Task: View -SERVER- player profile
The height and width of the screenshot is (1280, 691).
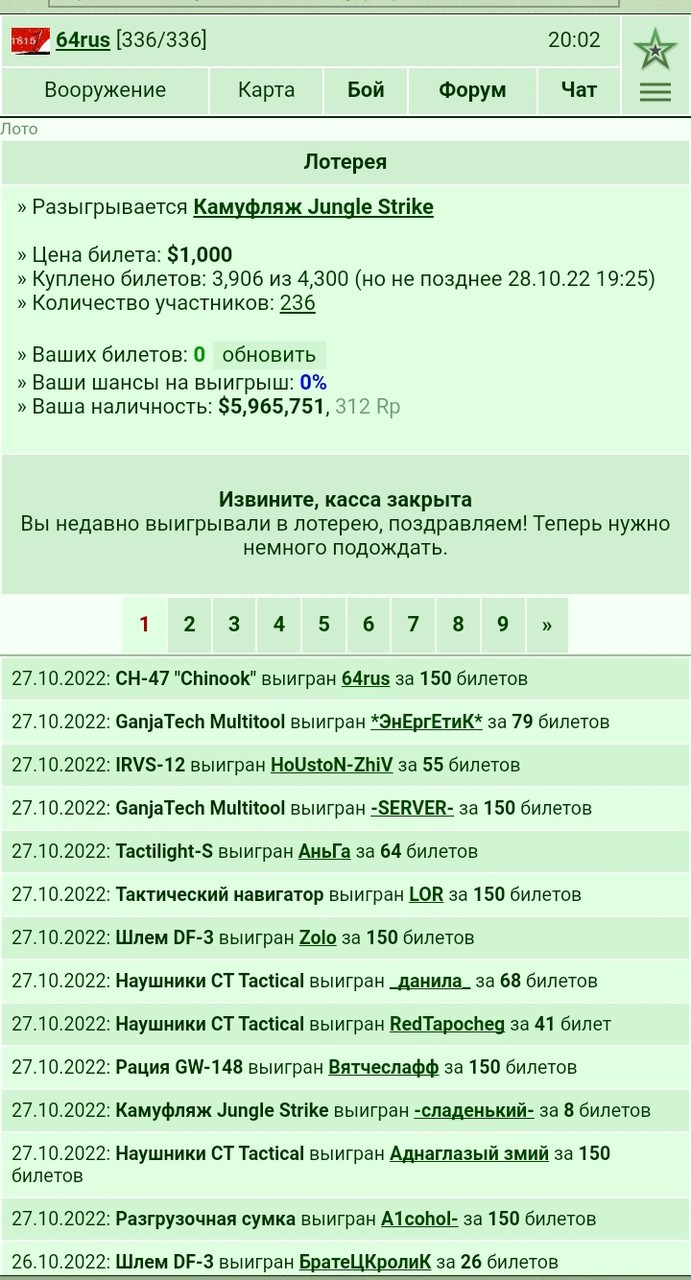Action: (412, 808)
